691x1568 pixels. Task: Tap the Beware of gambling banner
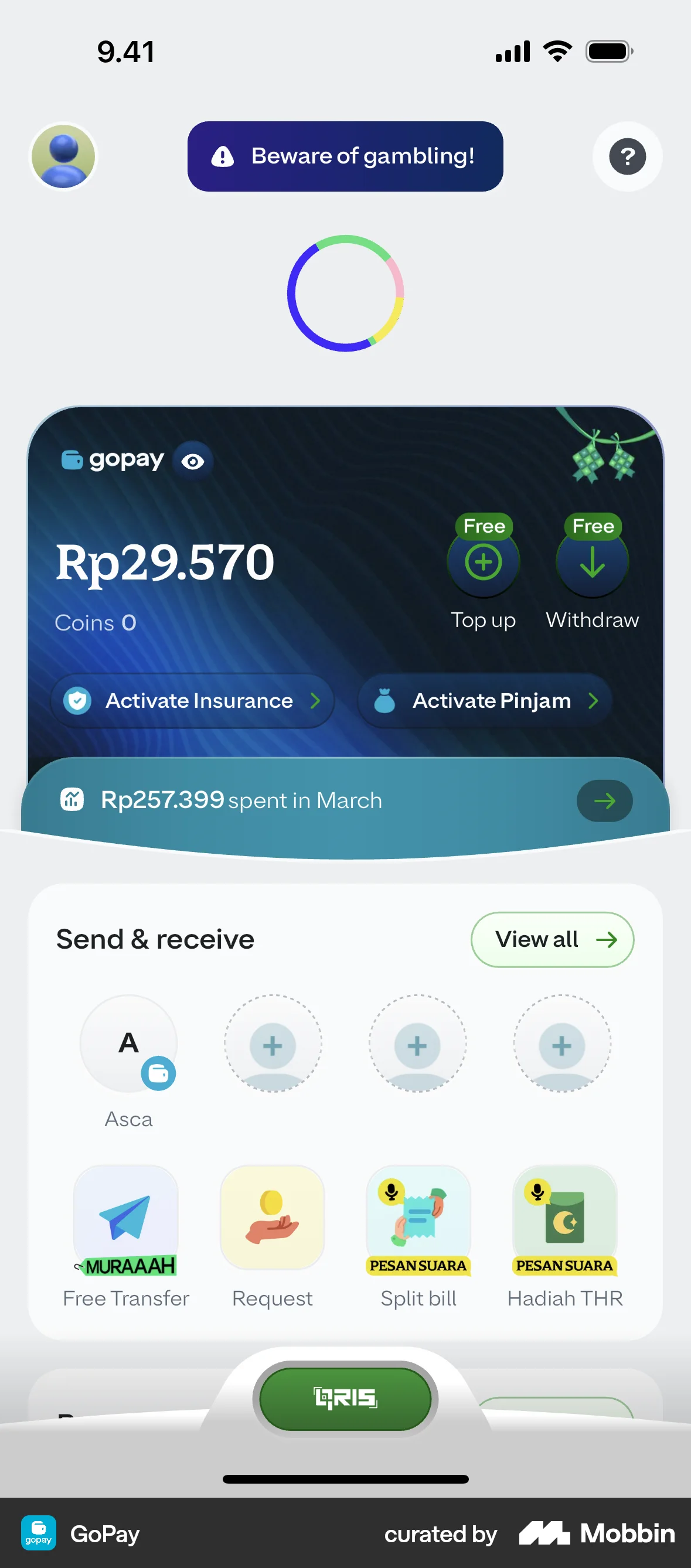click(x=345, y=156)
